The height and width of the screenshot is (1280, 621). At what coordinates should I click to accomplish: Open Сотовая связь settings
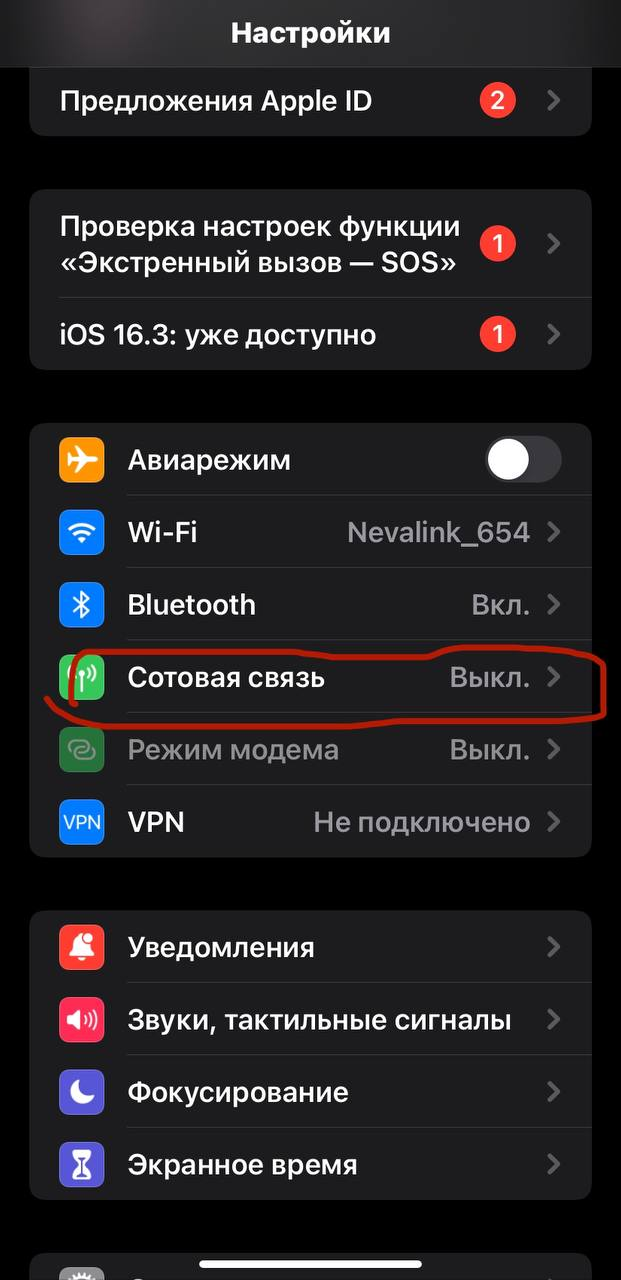pos(310,677)
